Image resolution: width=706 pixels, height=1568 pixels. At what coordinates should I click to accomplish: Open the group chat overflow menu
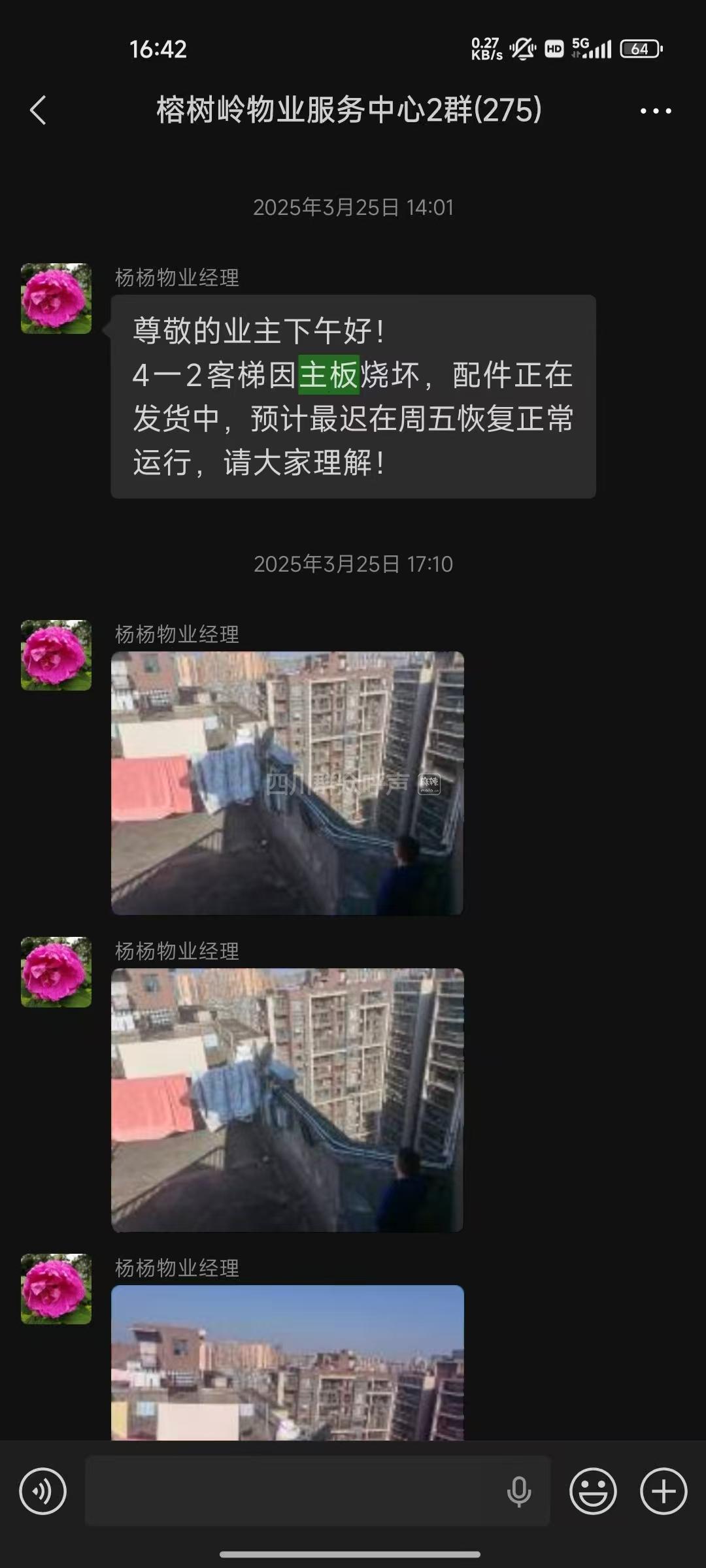655,111
